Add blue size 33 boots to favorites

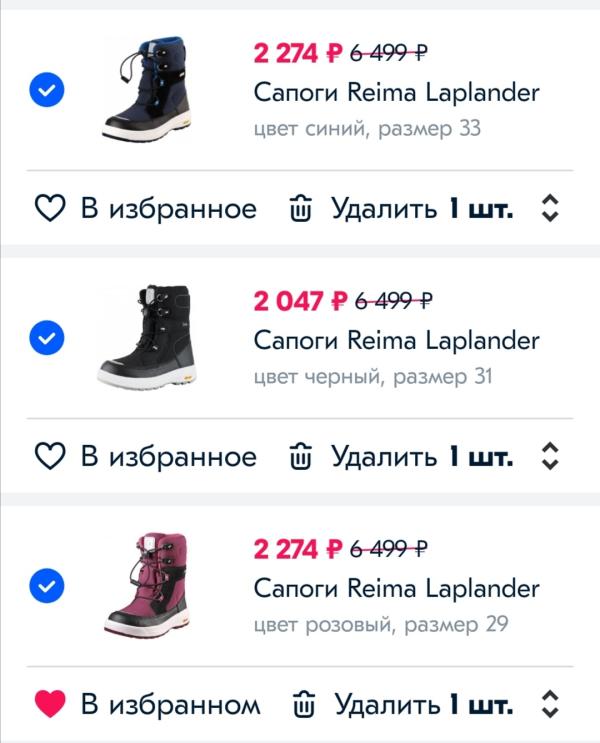tap(146, 209)
